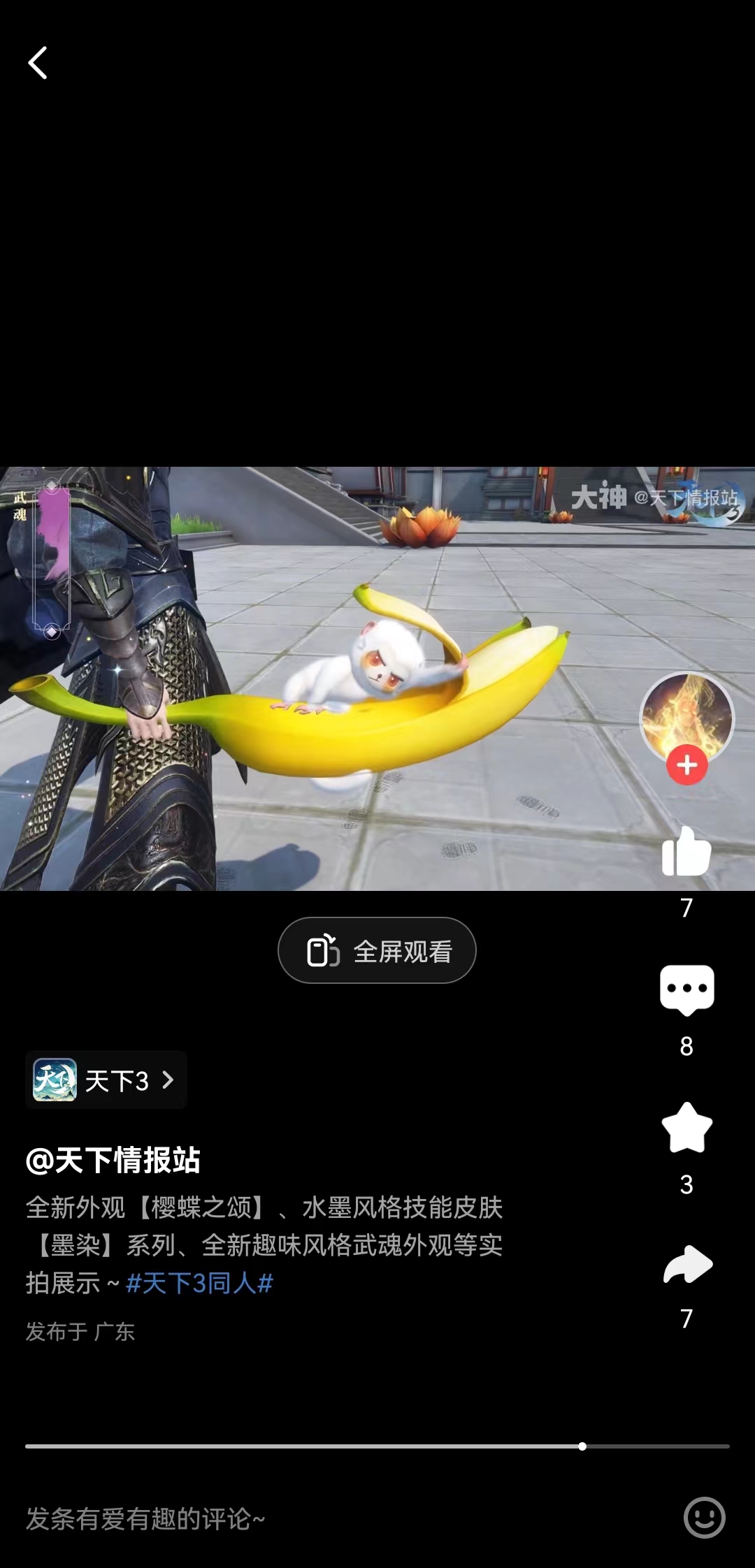Open the 天下3 game chip

click(106, 1080)
